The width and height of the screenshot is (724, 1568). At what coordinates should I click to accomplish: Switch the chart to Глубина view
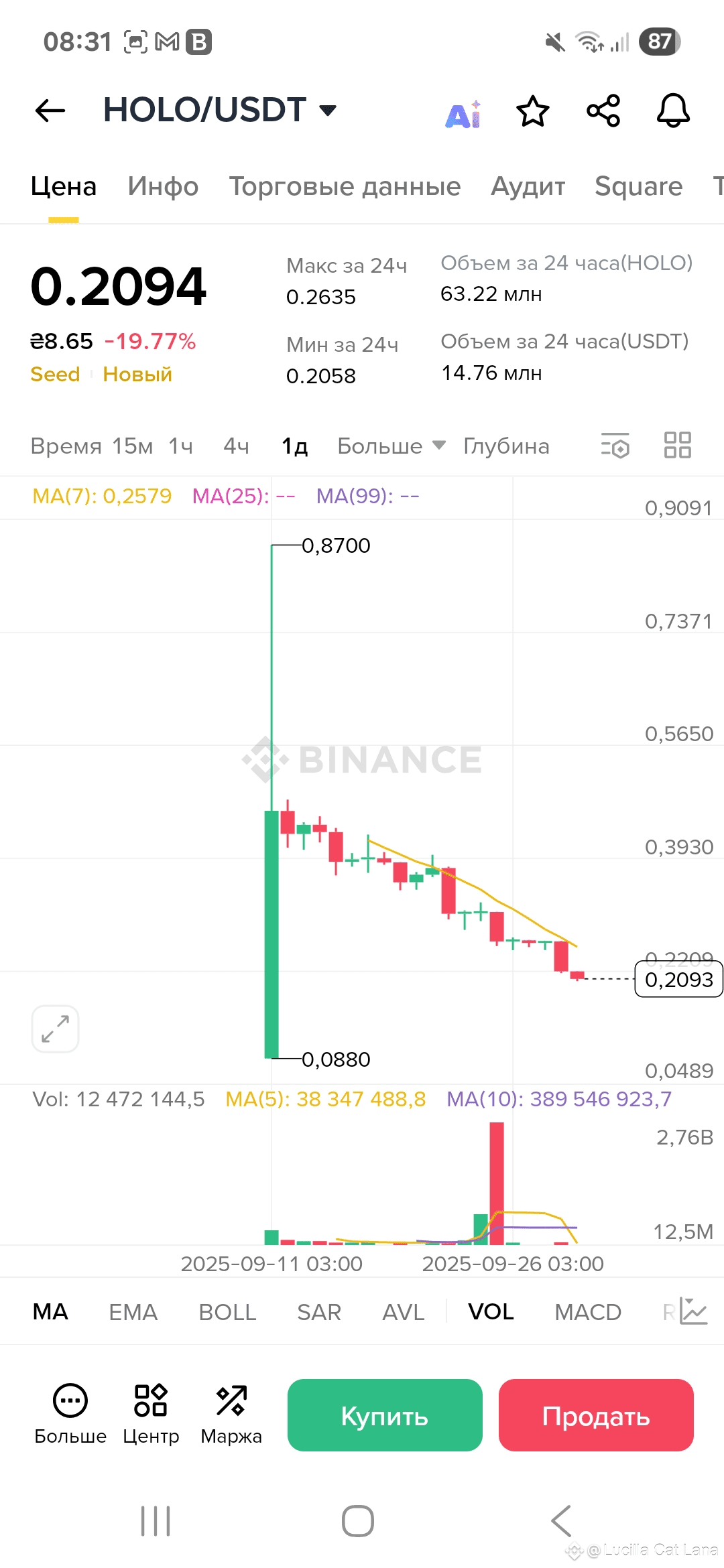(x=506, y=446)
